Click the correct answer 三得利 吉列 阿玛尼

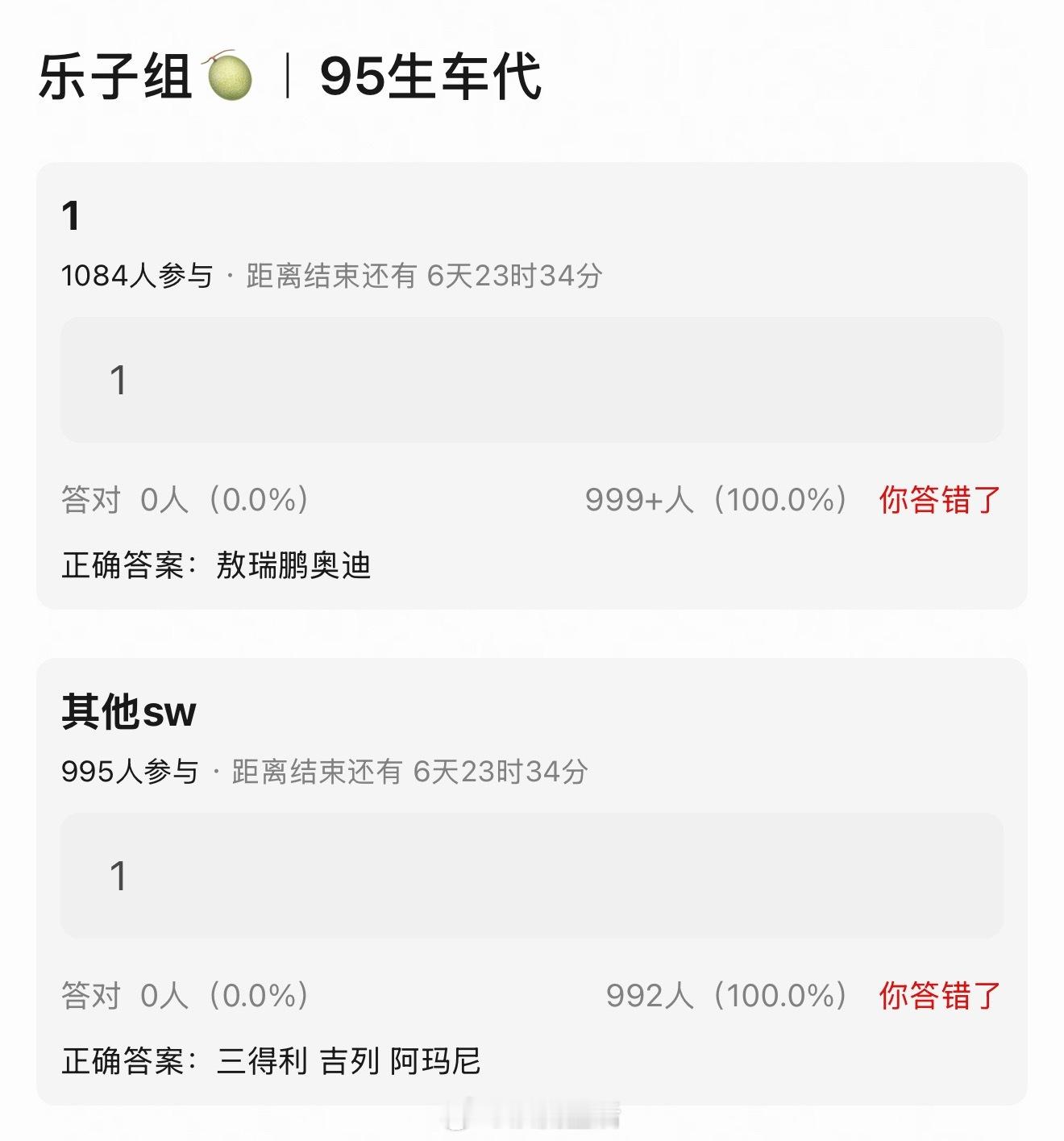click(x=351, y=1062)
